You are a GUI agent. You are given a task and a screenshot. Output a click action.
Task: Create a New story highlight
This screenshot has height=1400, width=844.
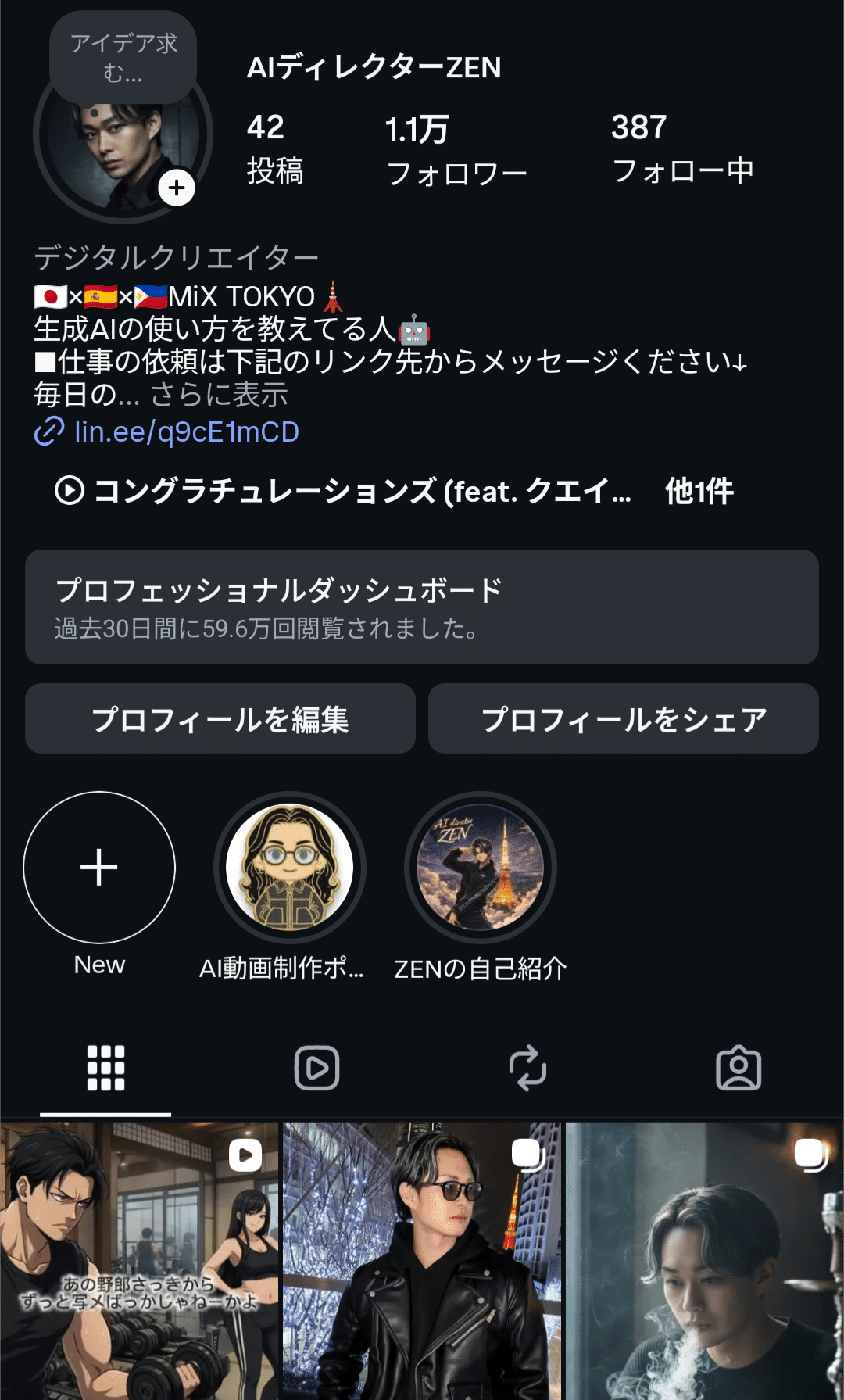coord(99,868)
